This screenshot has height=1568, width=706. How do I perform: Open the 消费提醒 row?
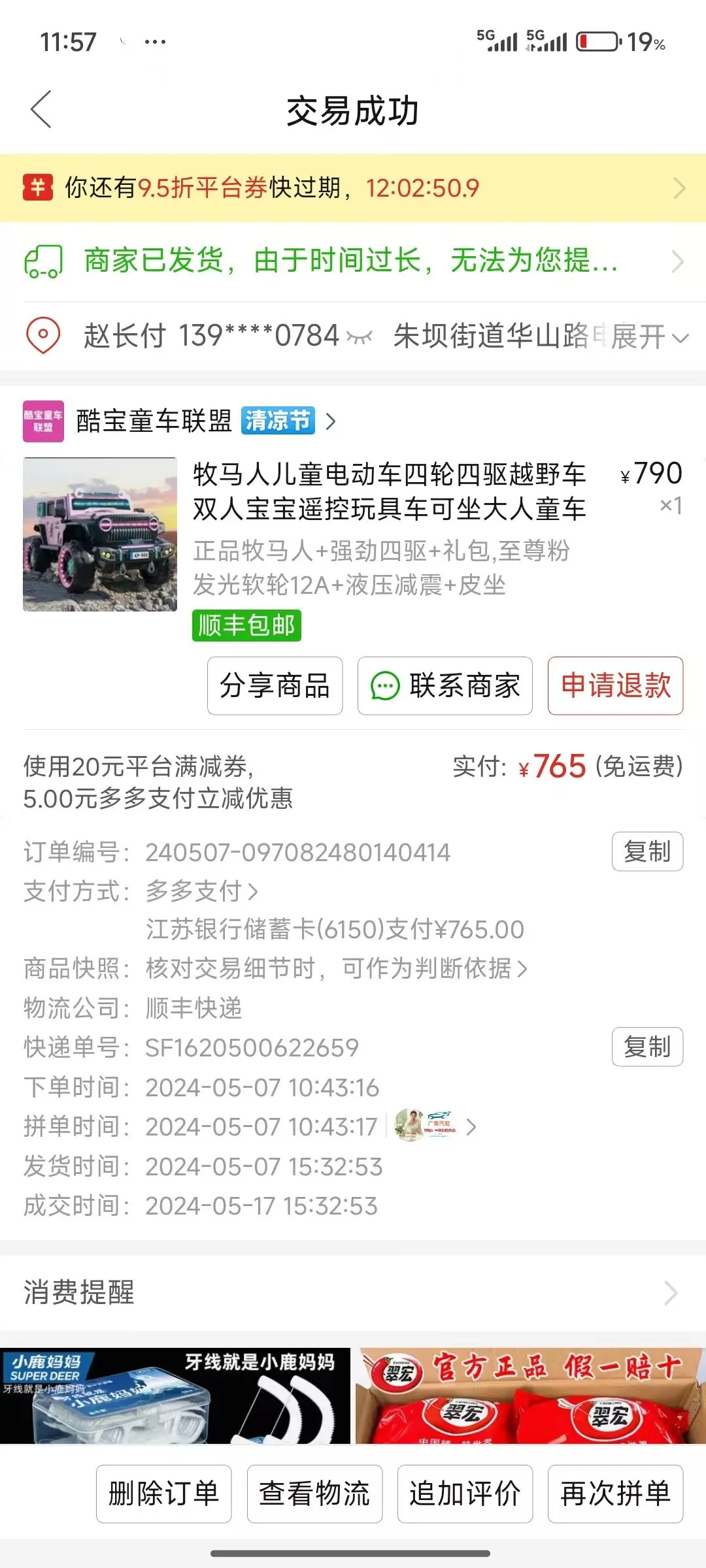pos(353,1292)
